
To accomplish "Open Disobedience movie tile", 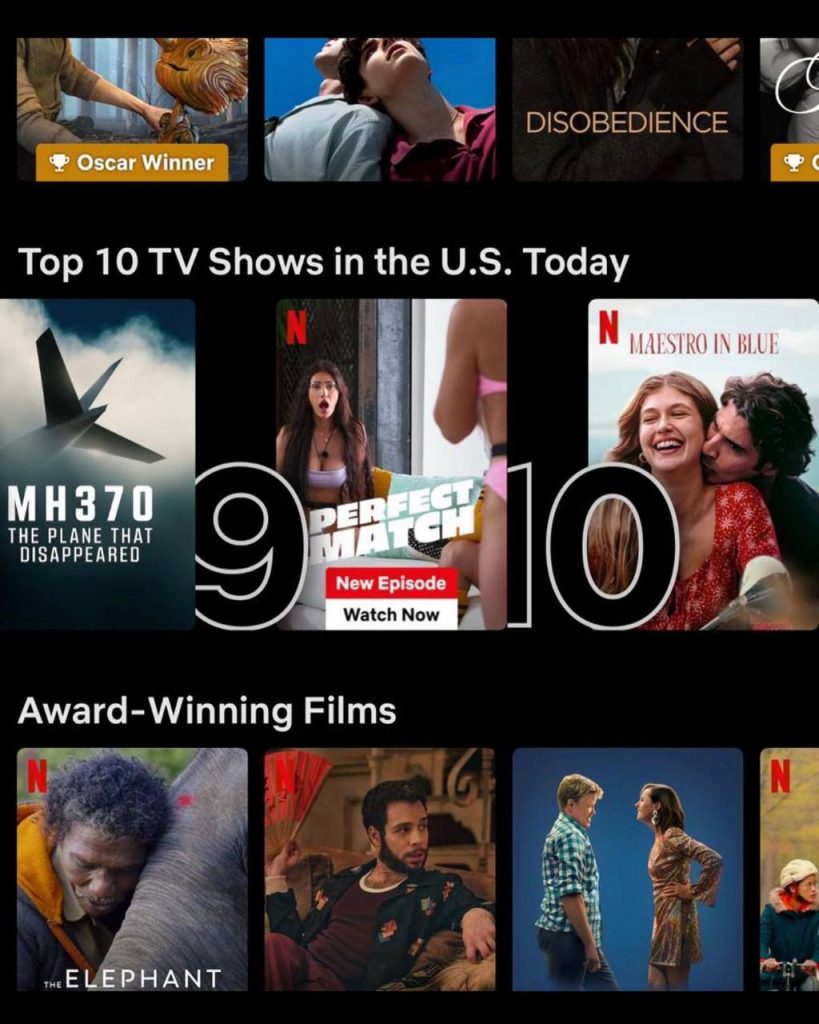I will tap(627, 109).
